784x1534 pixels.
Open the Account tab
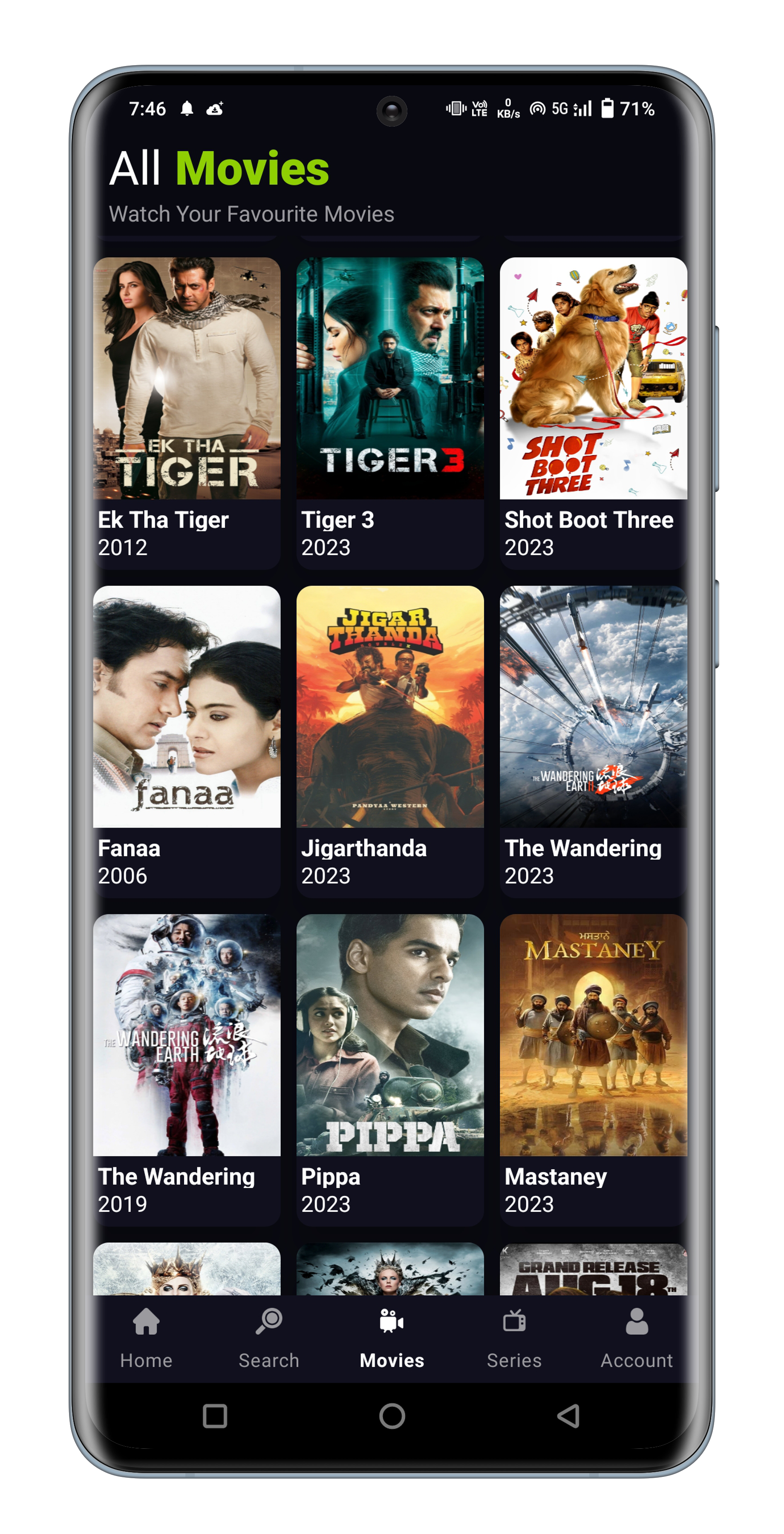click(x=637, y=1338)
